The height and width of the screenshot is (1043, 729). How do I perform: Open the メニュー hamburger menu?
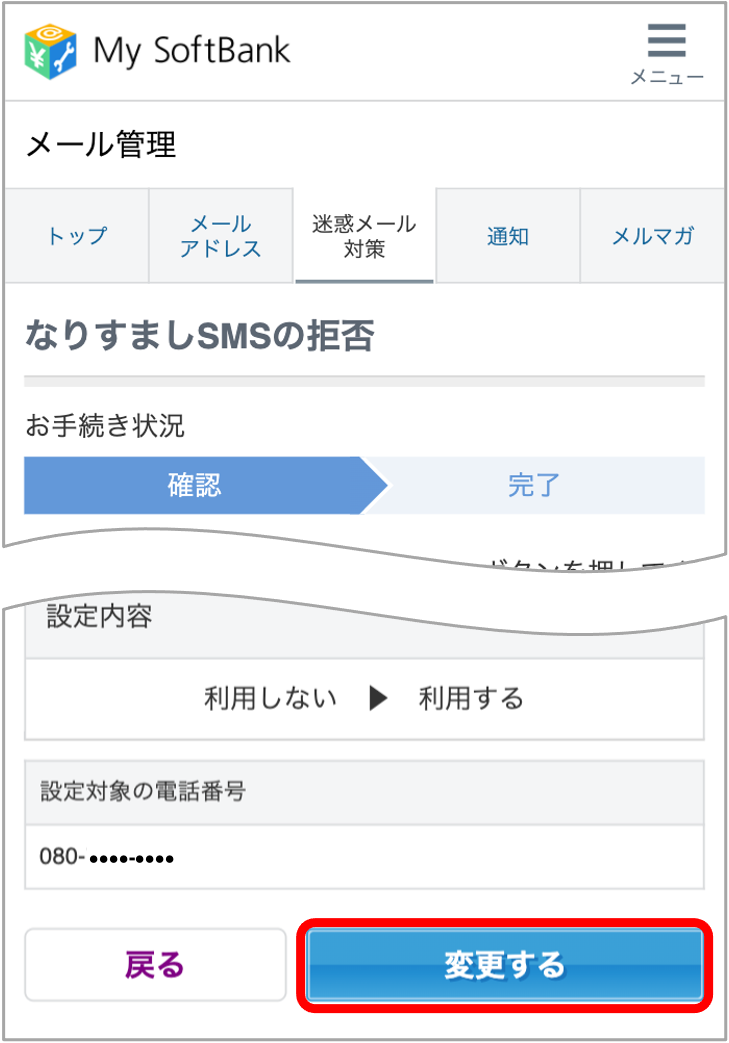tap(666, 52)
